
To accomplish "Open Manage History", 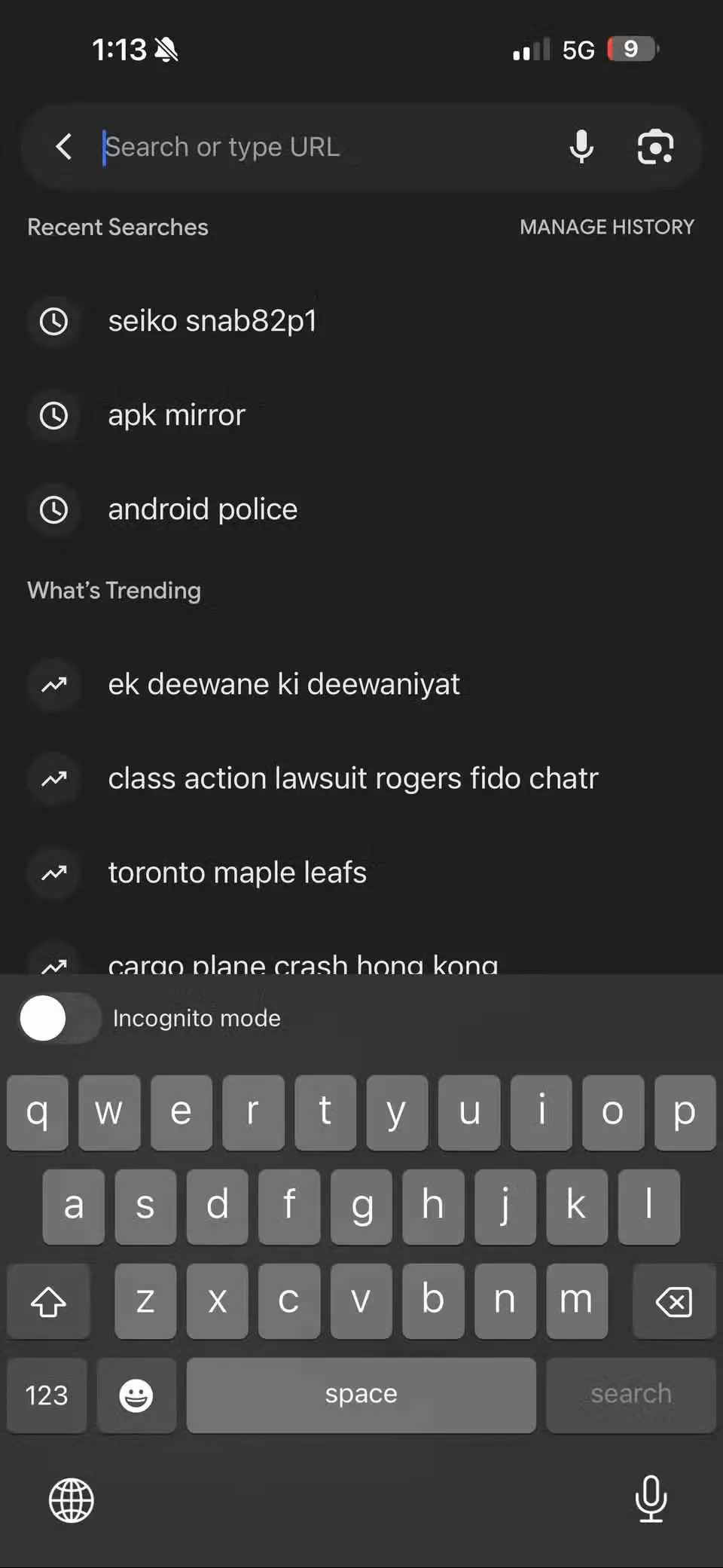I will click(x=606, y=227).
